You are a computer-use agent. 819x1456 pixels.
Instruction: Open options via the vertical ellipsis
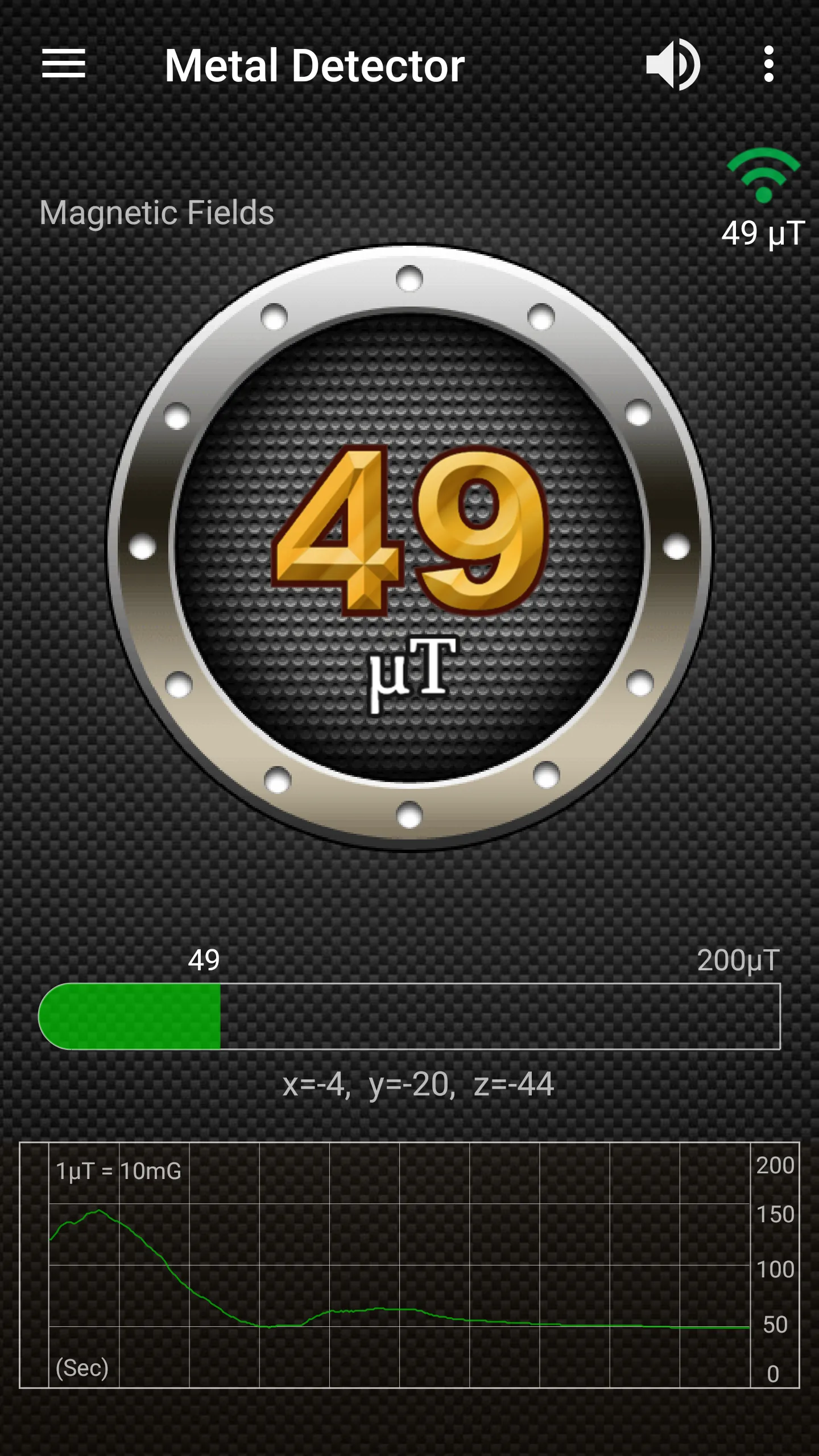769,64
